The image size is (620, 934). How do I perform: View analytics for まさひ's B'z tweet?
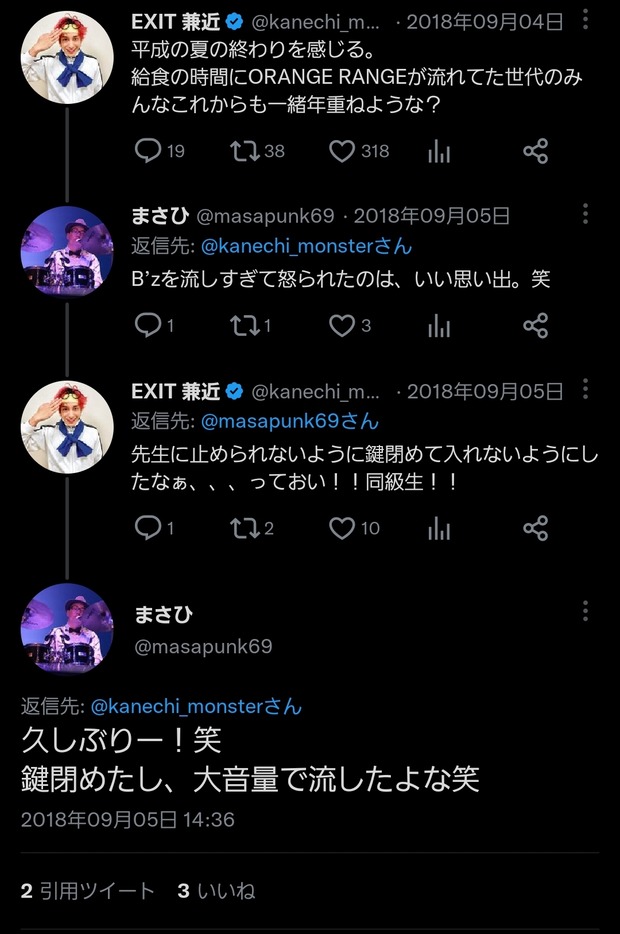point(438,325)
